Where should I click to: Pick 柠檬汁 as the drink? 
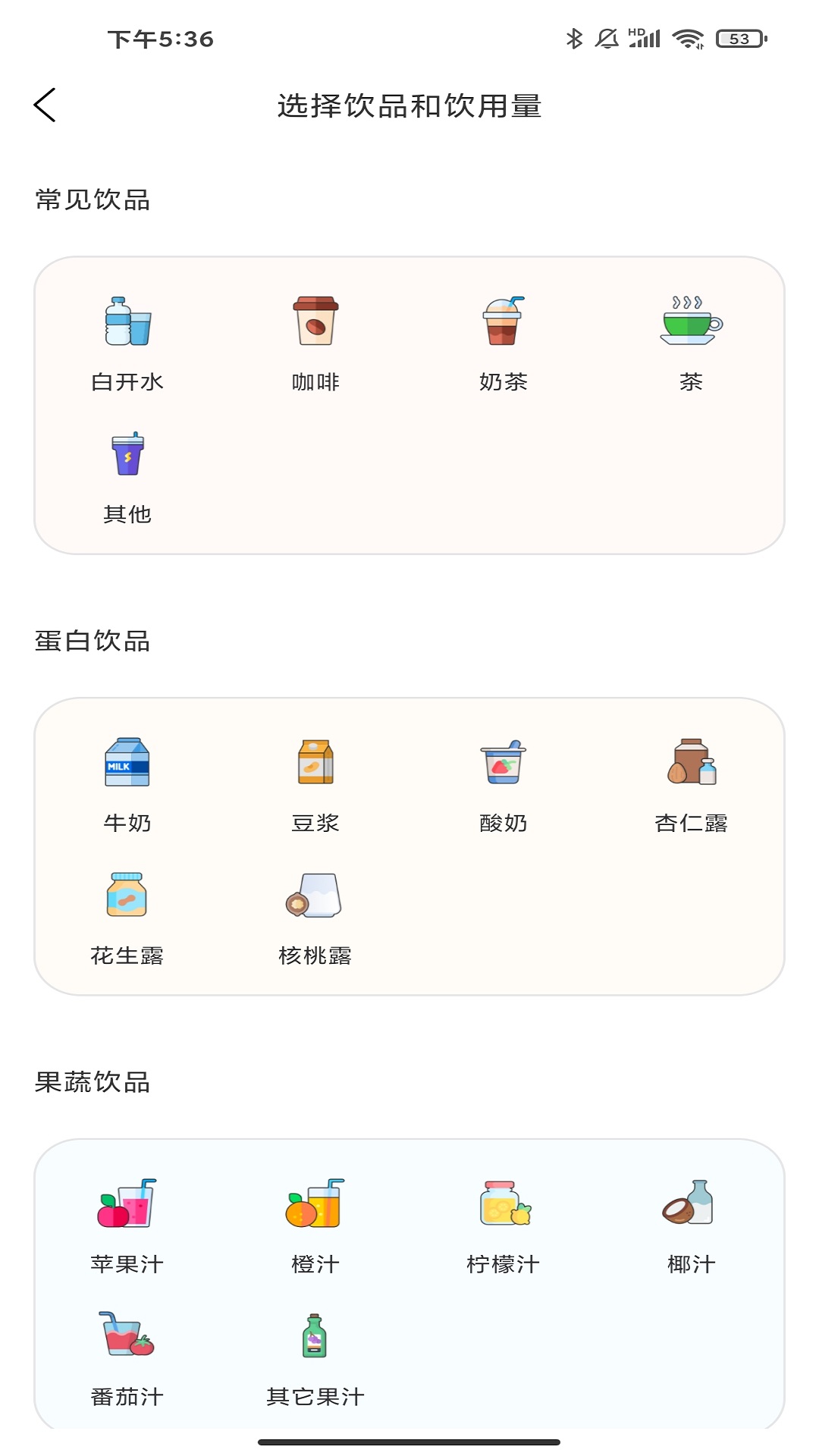pyautogui.click(x=503, y=1225)
